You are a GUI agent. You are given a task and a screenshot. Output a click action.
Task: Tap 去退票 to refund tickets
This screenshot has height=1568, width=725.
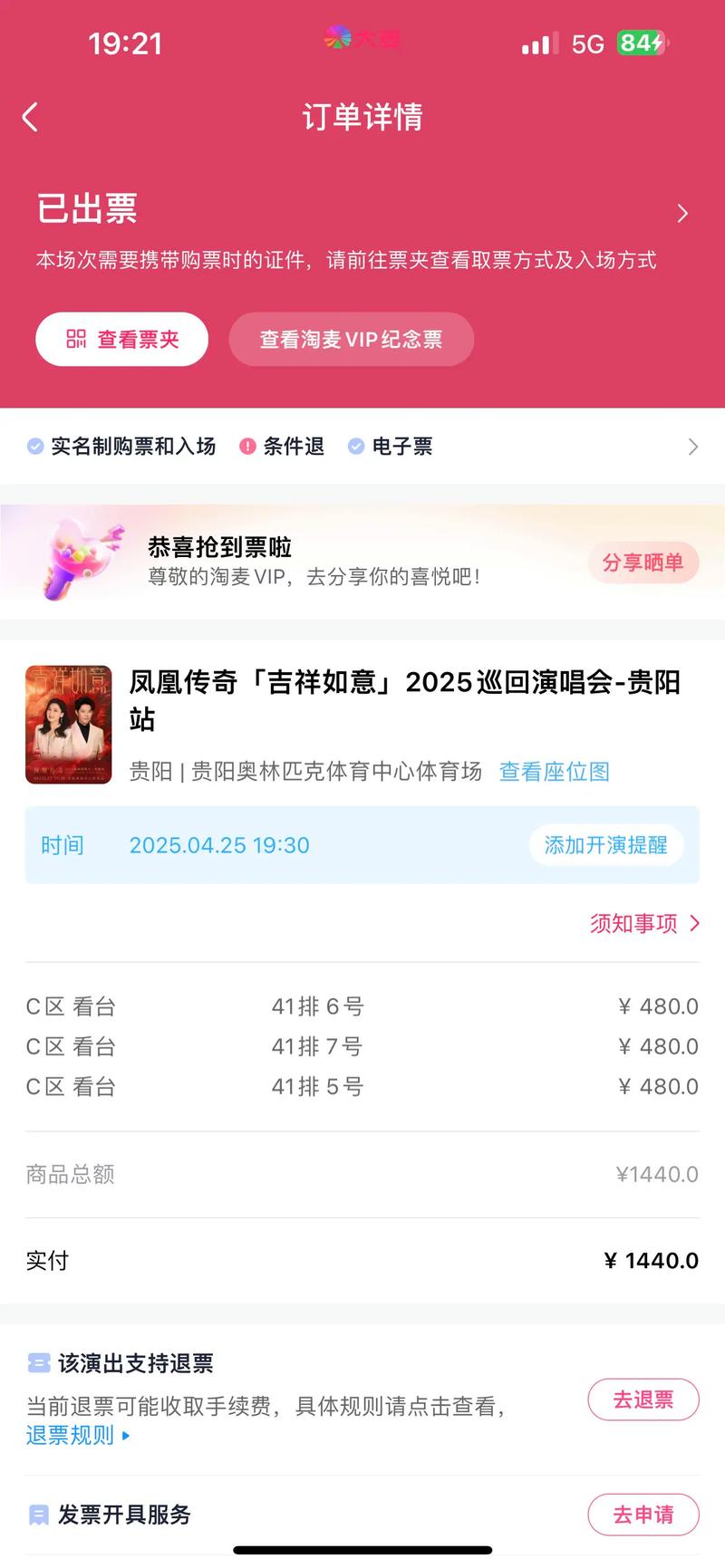tap(643, 1400)
